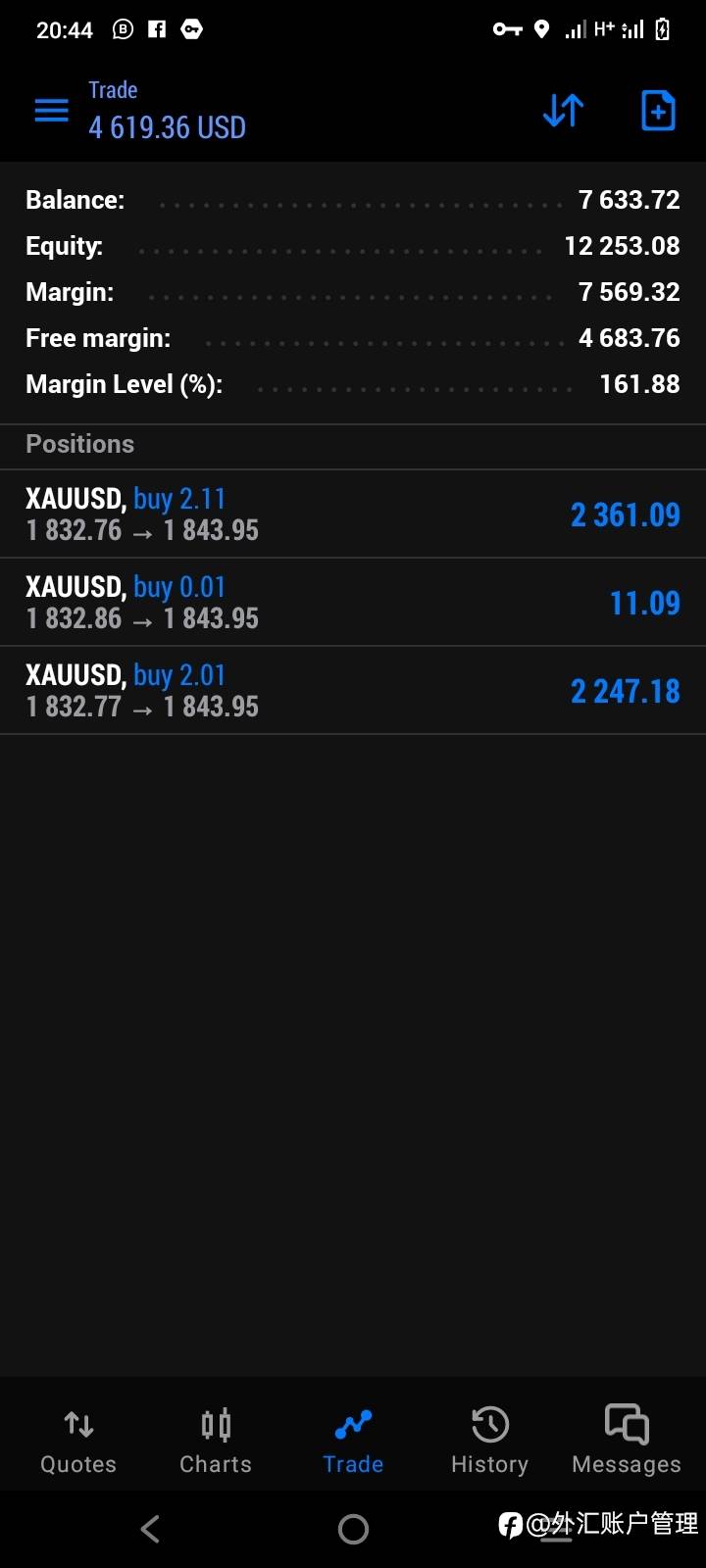Image resolution: width=706 pixels, height=1568 pixels.
Task: Create a new order with plus icon
Action: [658, 111]
